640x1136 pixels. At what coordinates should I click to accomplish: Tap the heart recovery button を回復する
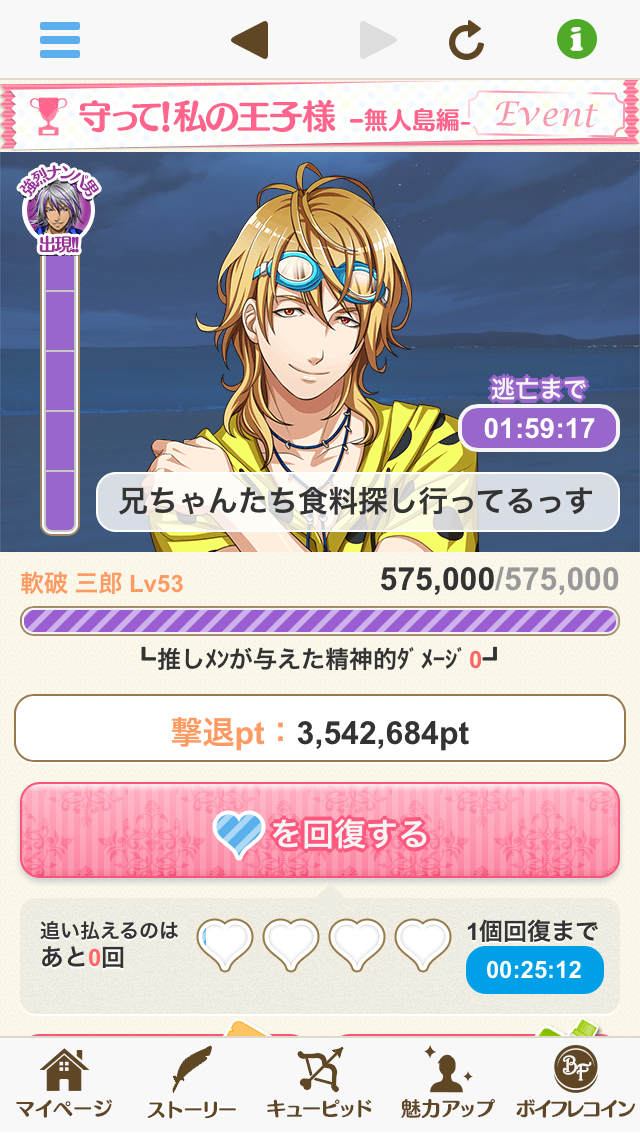pos(320,831)
